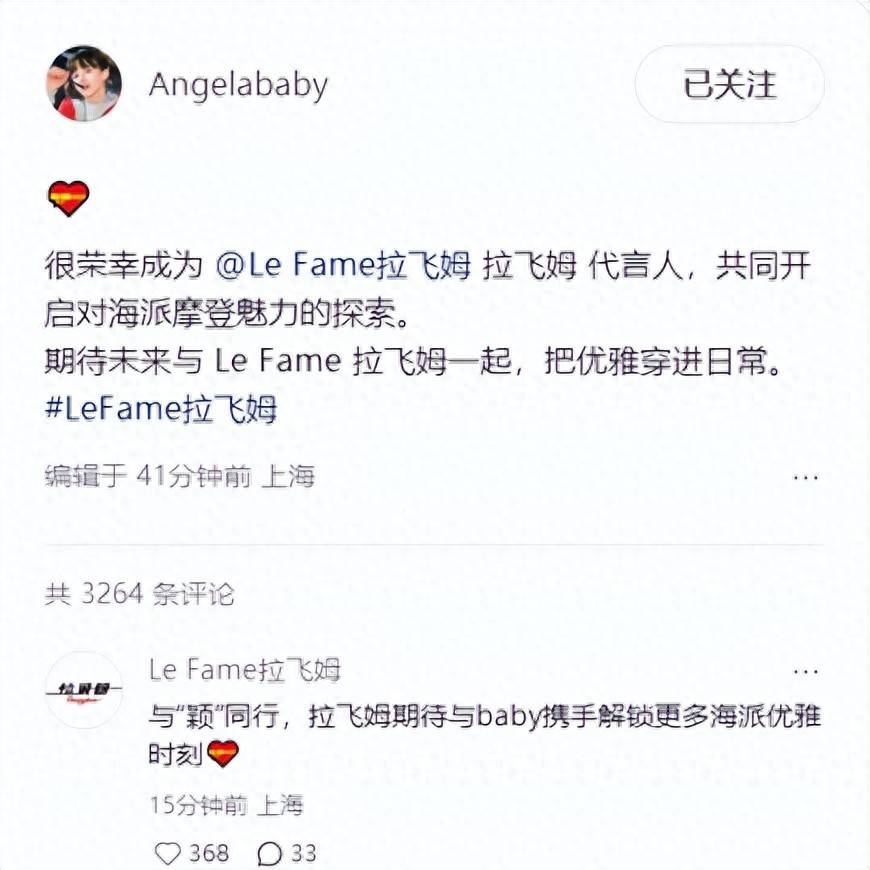Reply to the Le Fame拉飞姆 comment

pos(271,853)
